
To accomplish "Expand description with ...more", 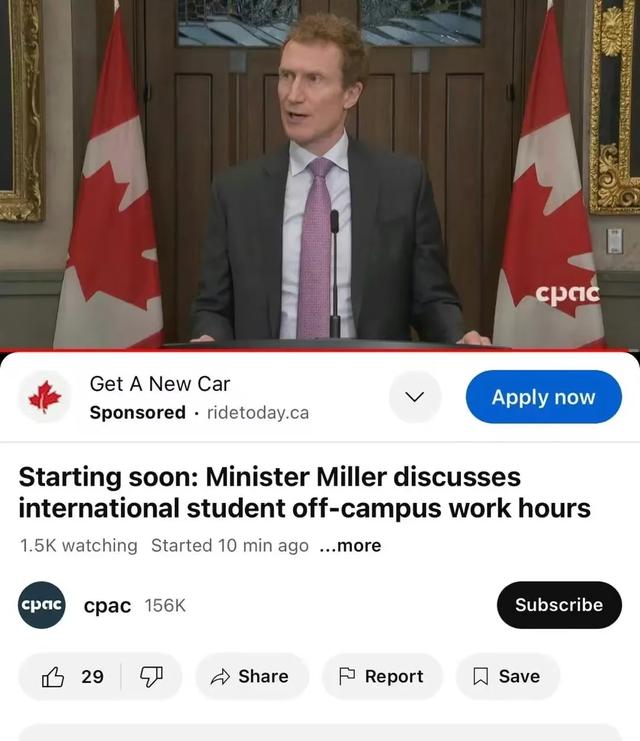I will [x=349, y=545].
